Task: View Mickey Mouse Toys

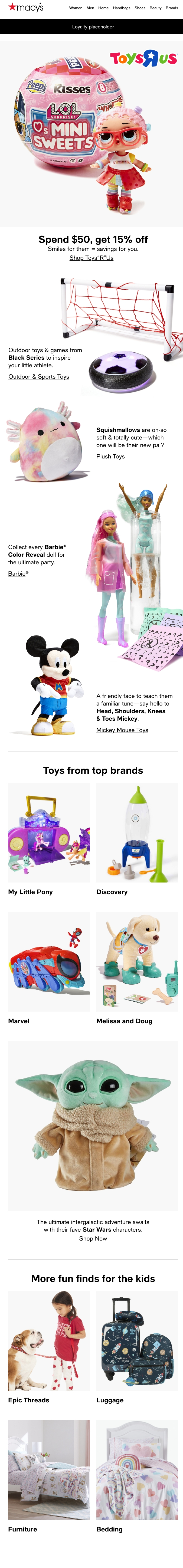Action: 122,730
